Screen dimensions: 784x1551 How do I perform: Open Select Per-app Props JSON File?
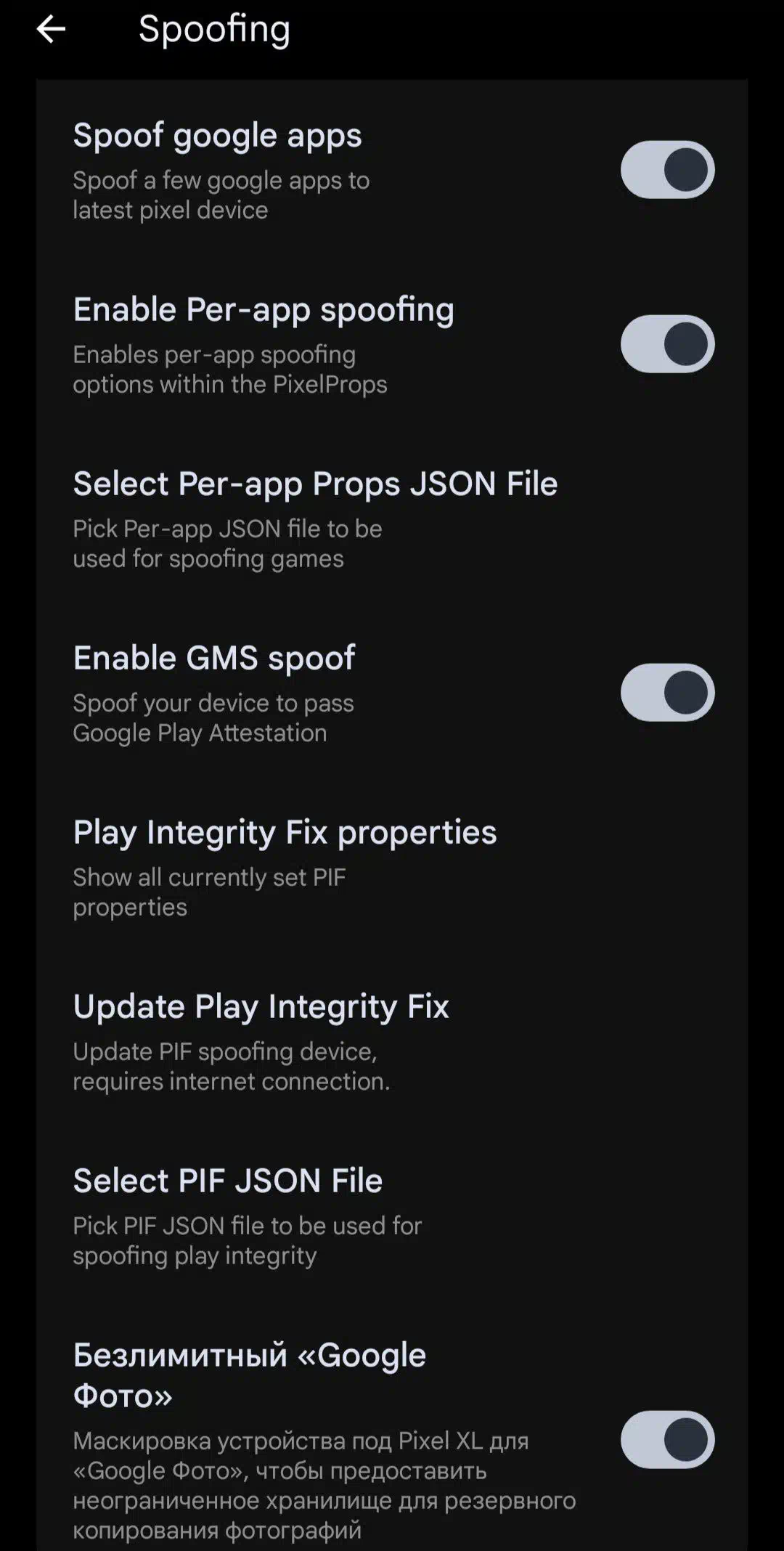pyautogui.click(x=392, y=519)
